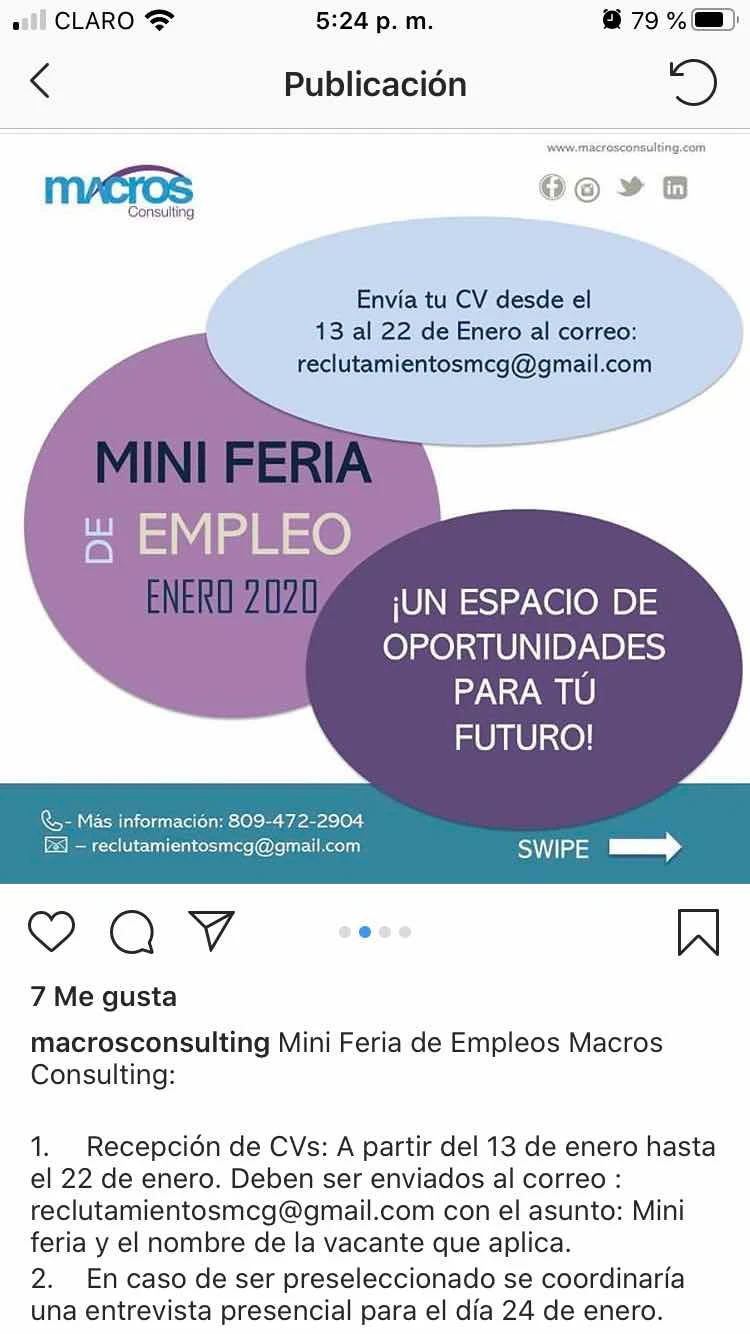750x1334 pixels.
Task: Save the post with the bookmark icon
Action: pos(698,932)
